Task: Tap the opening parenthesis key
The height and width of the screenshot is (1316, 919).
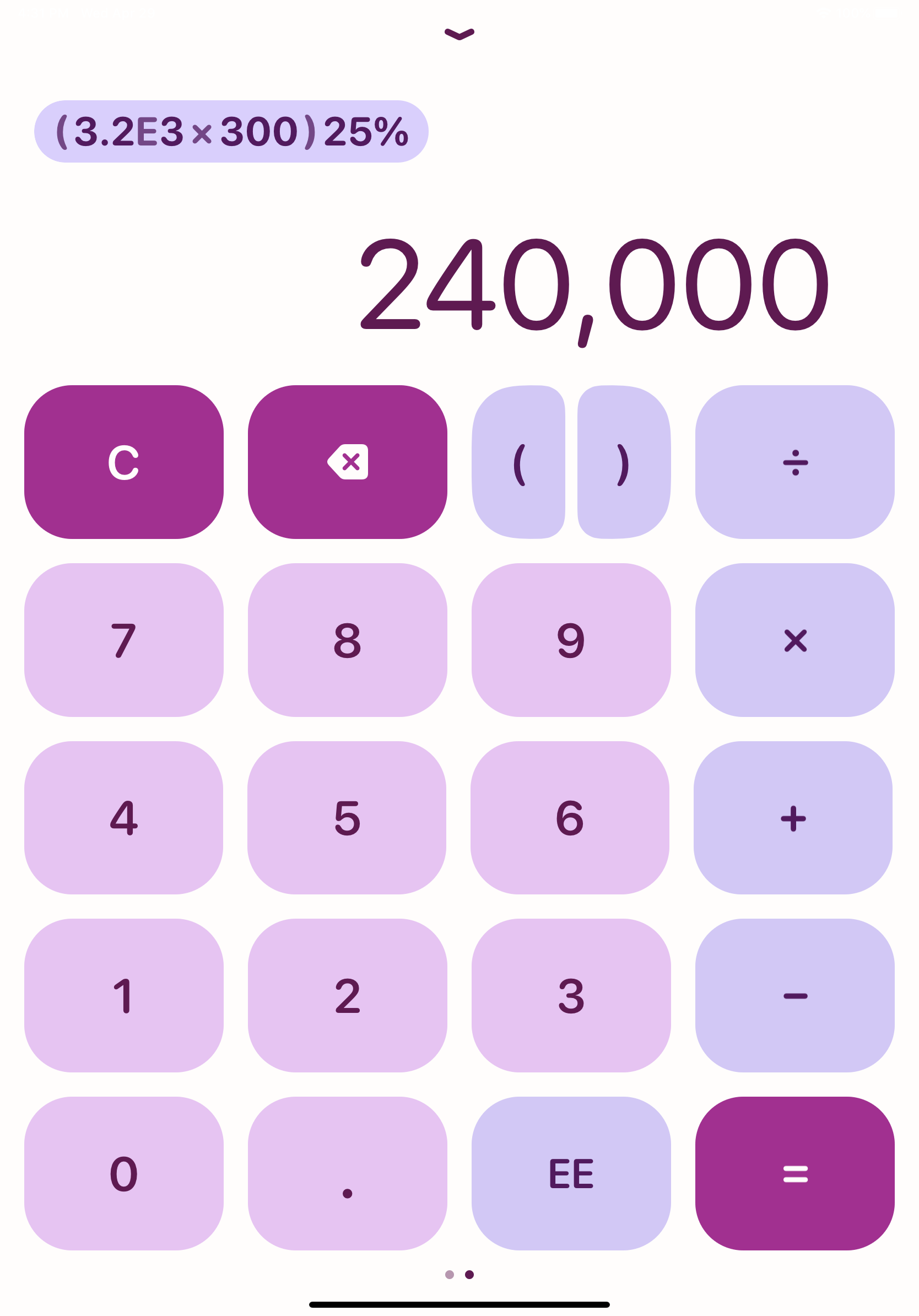Action: 520,461
